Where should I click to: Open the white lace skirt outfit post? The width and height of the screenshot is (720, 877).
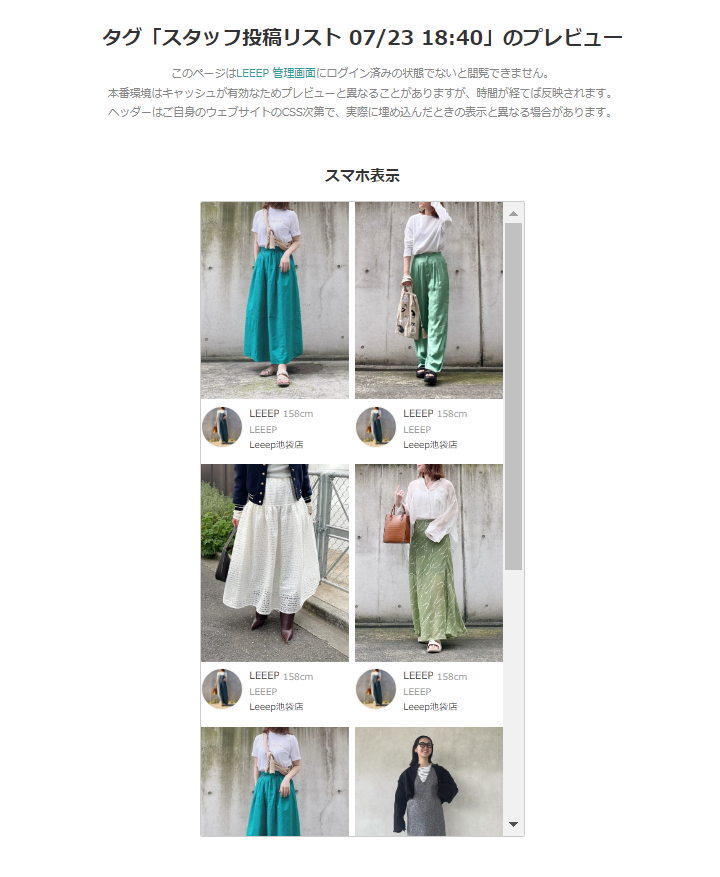(x=275, y=562)
